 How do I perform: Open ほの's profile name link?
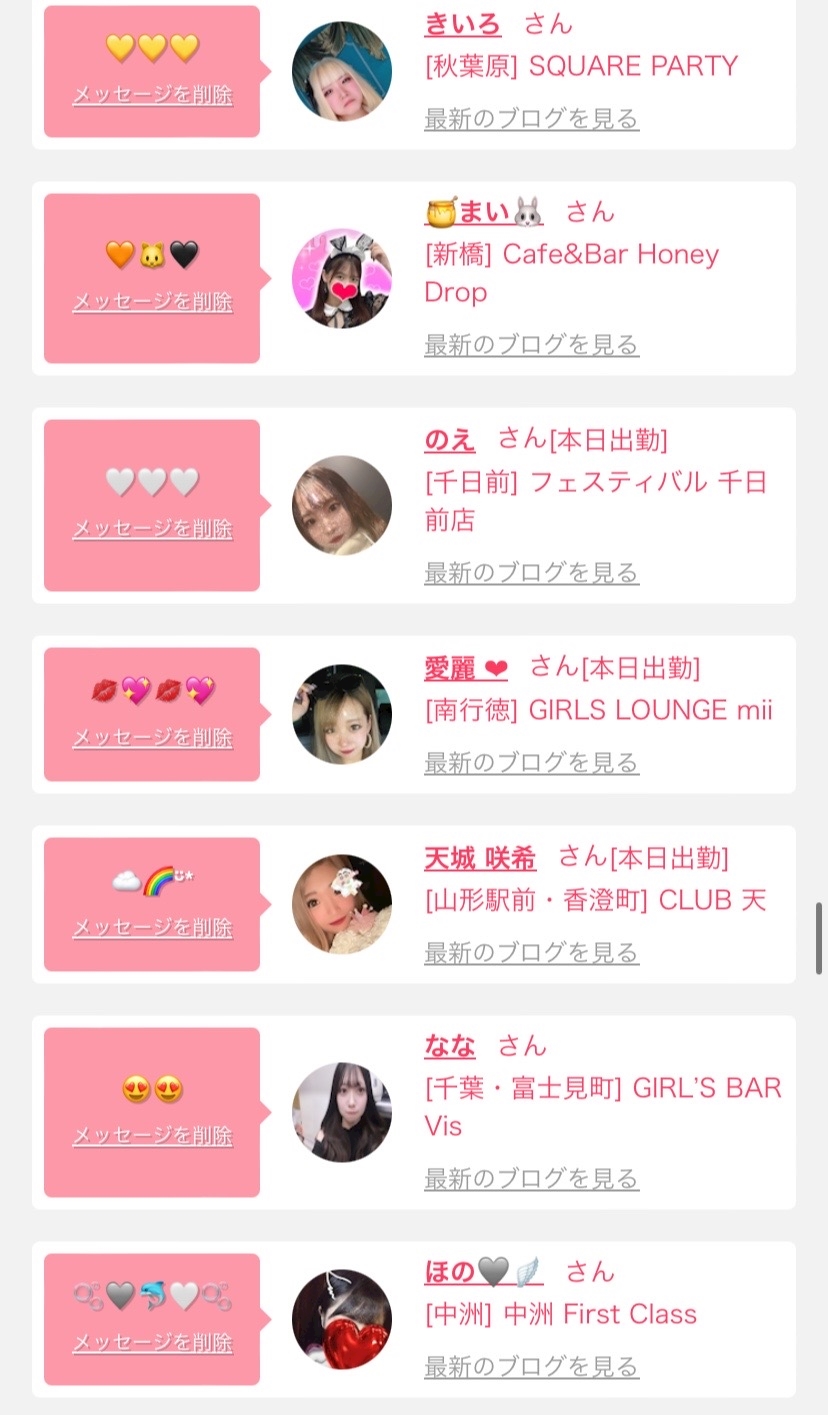483,1272
